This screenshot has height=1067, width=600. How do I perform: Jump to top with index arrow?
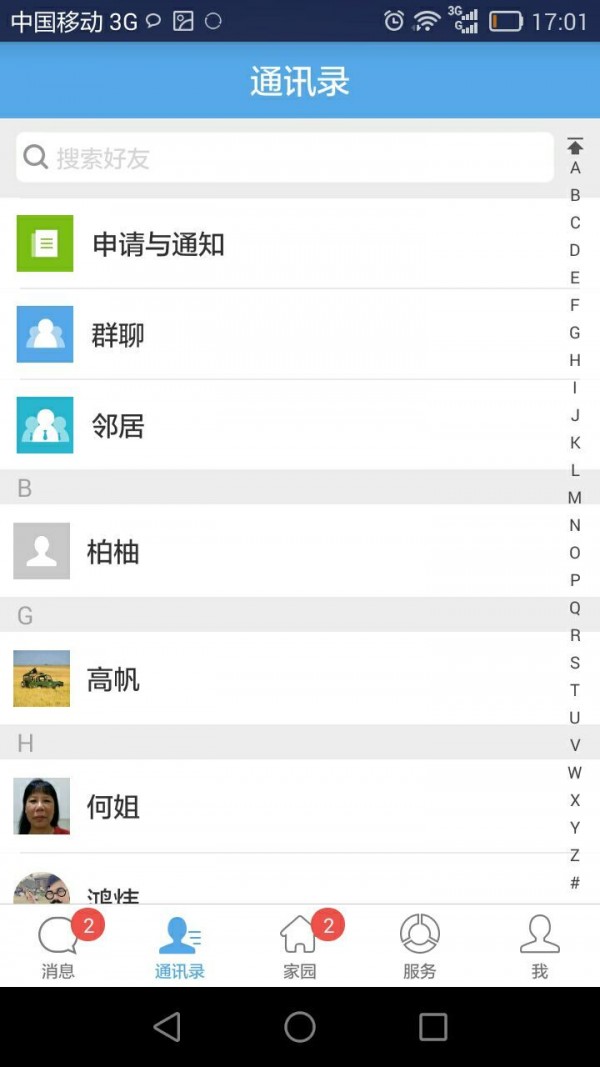point(575,146)
